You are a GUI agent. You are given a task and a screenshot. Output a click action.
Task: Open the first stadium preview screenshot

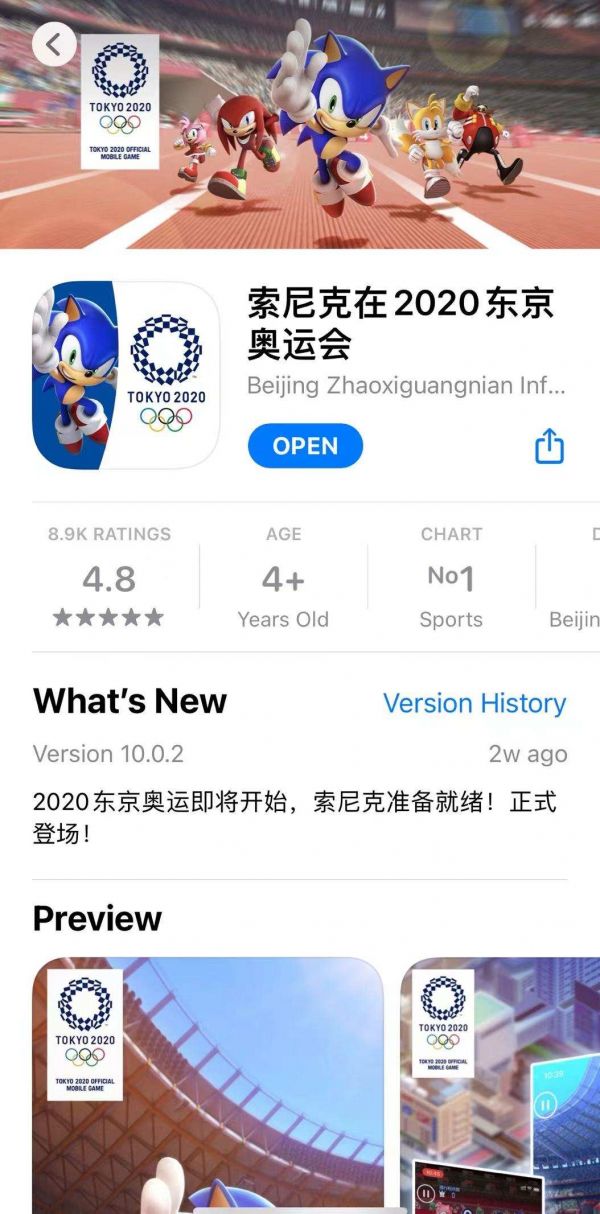(x=207, y=1085)
